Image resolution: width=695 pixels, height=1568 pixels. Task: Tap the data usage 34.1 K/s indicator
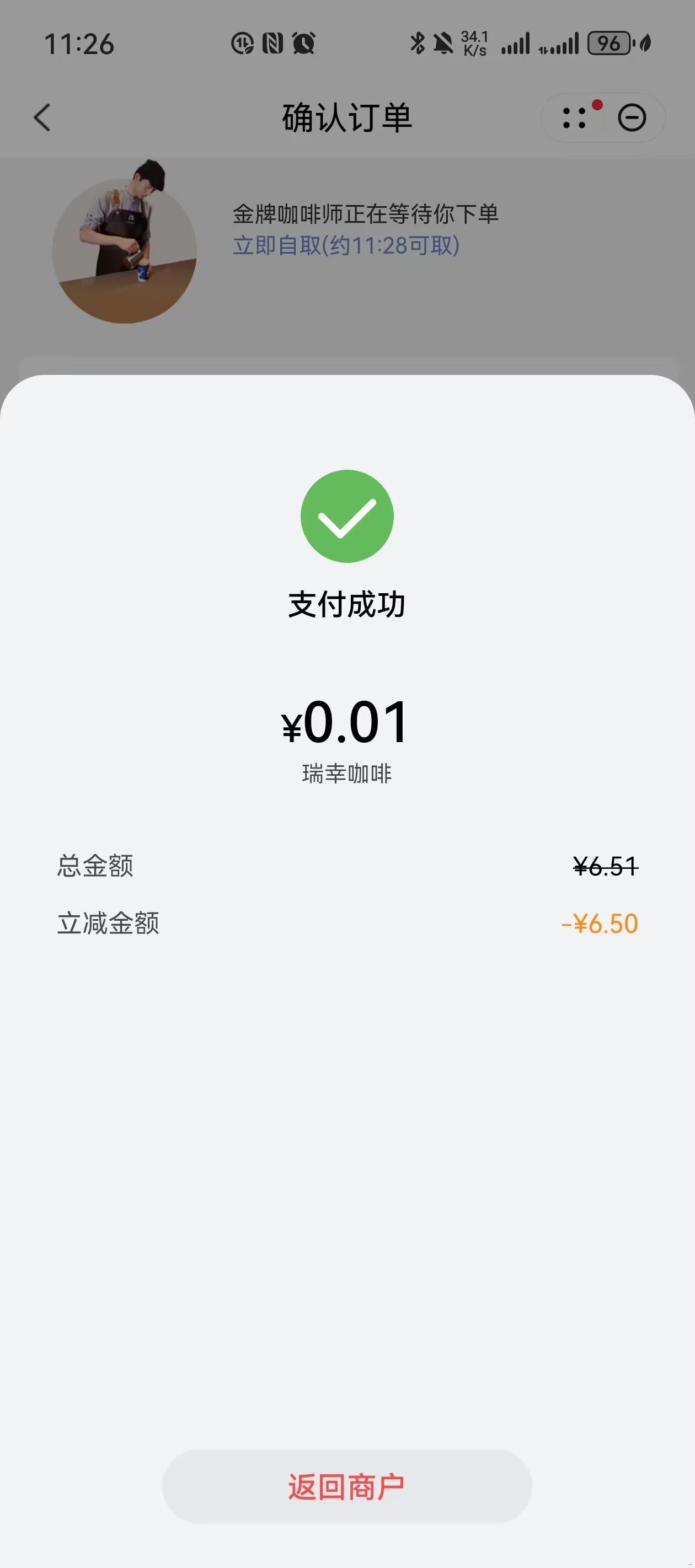(474, 44)
